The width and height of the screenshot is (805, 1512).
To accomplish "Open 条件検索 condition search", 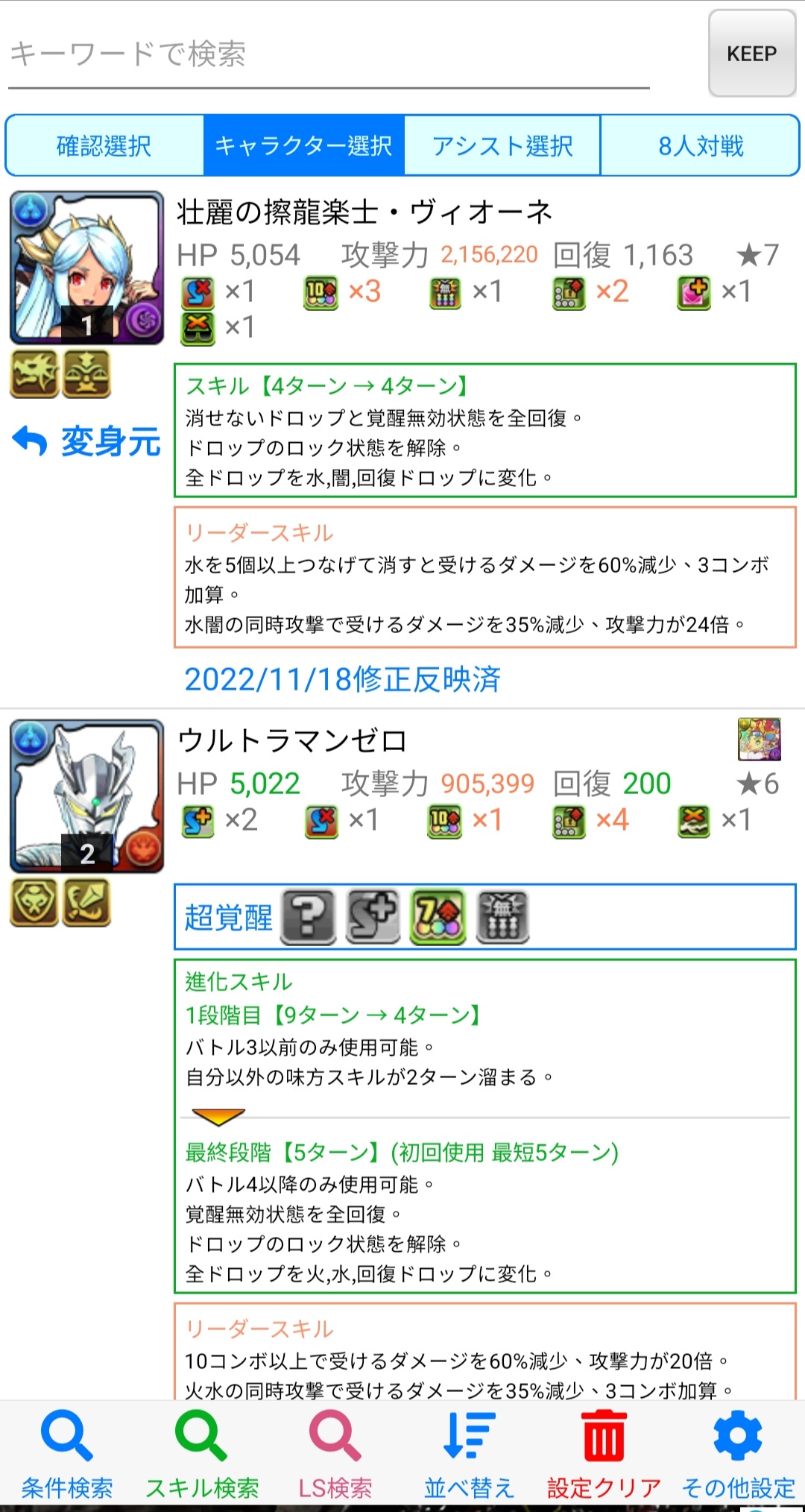I will click(67, 1454).
